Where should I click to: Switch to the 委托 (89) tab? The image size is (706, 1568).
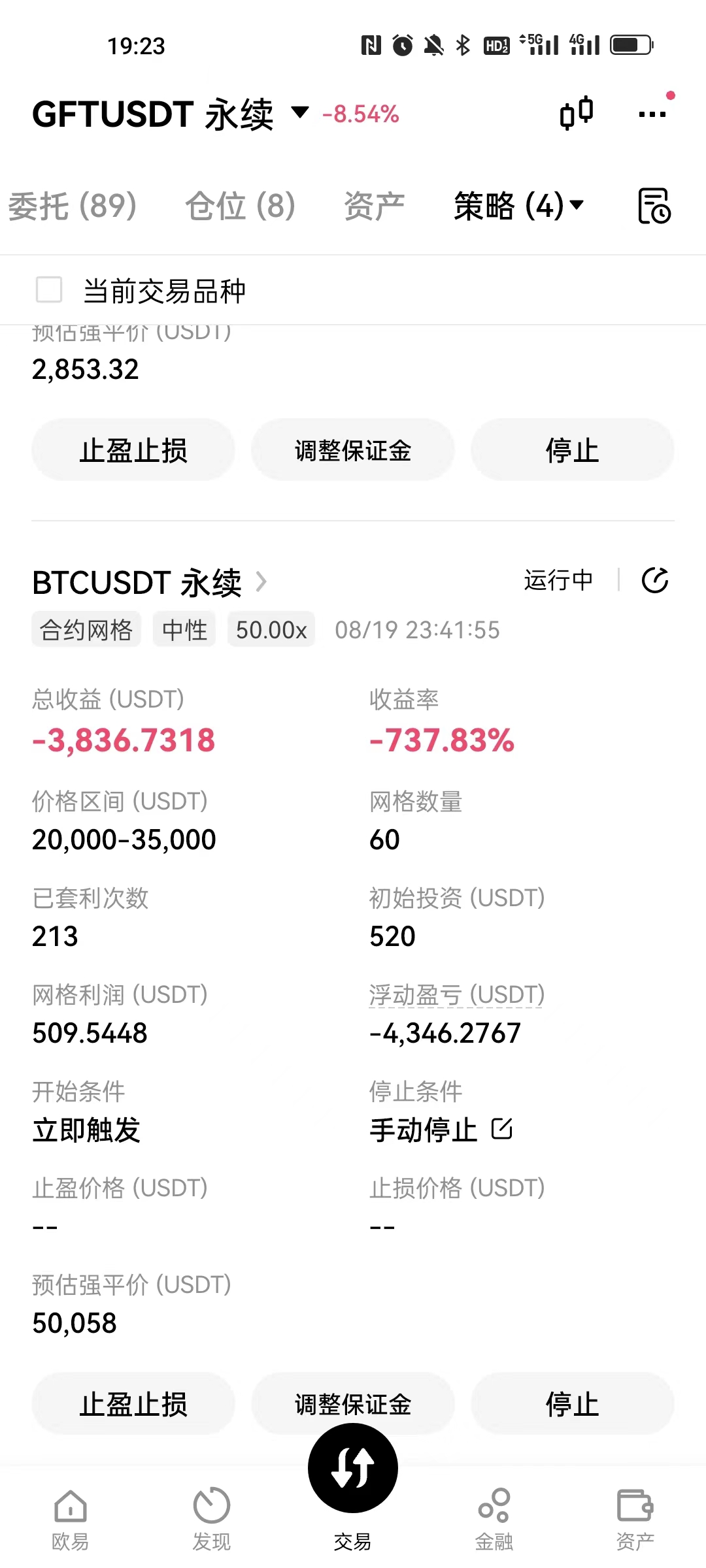coord(72,206)
